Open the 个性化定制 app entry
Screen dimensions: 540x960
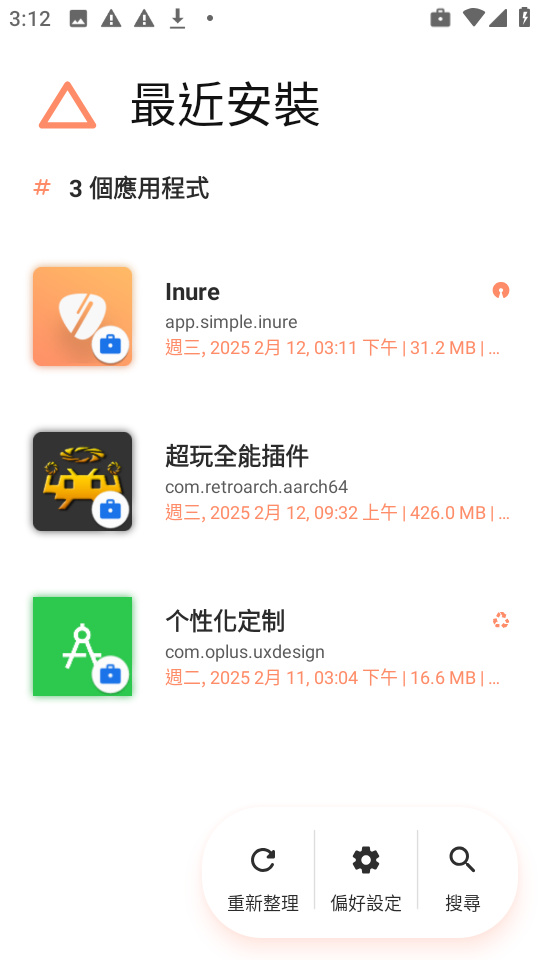tap(270, 647)
